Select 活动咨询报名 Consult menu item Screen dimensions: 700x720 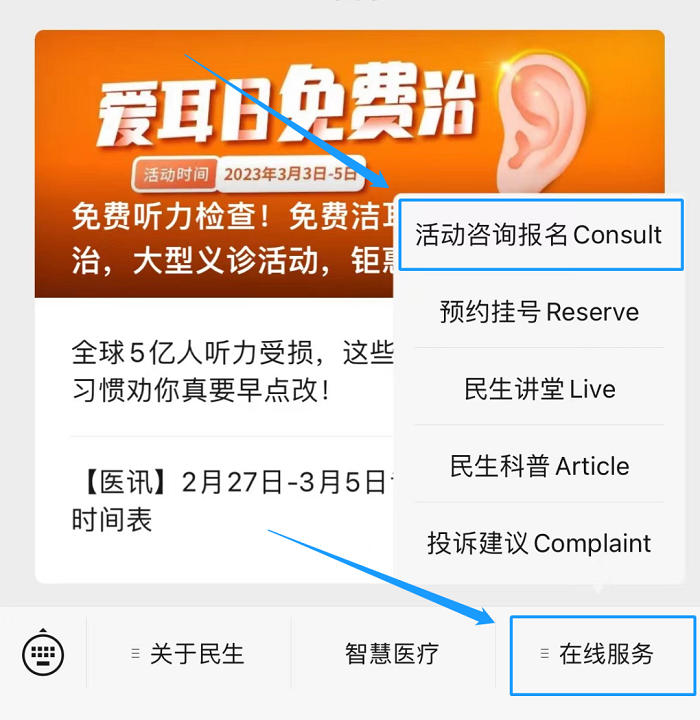click(539, 235)
